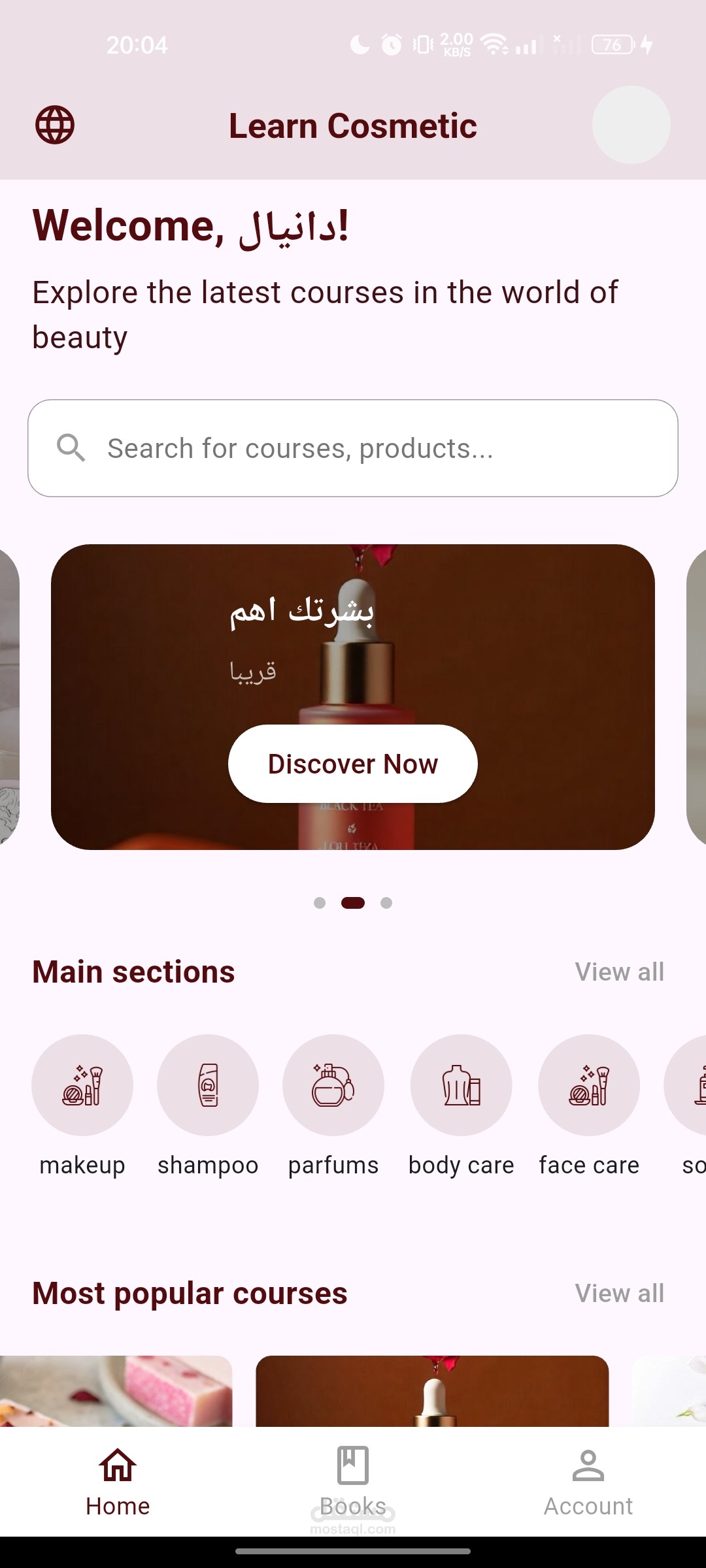Open the shampoo section

(x=208, y=1085)
